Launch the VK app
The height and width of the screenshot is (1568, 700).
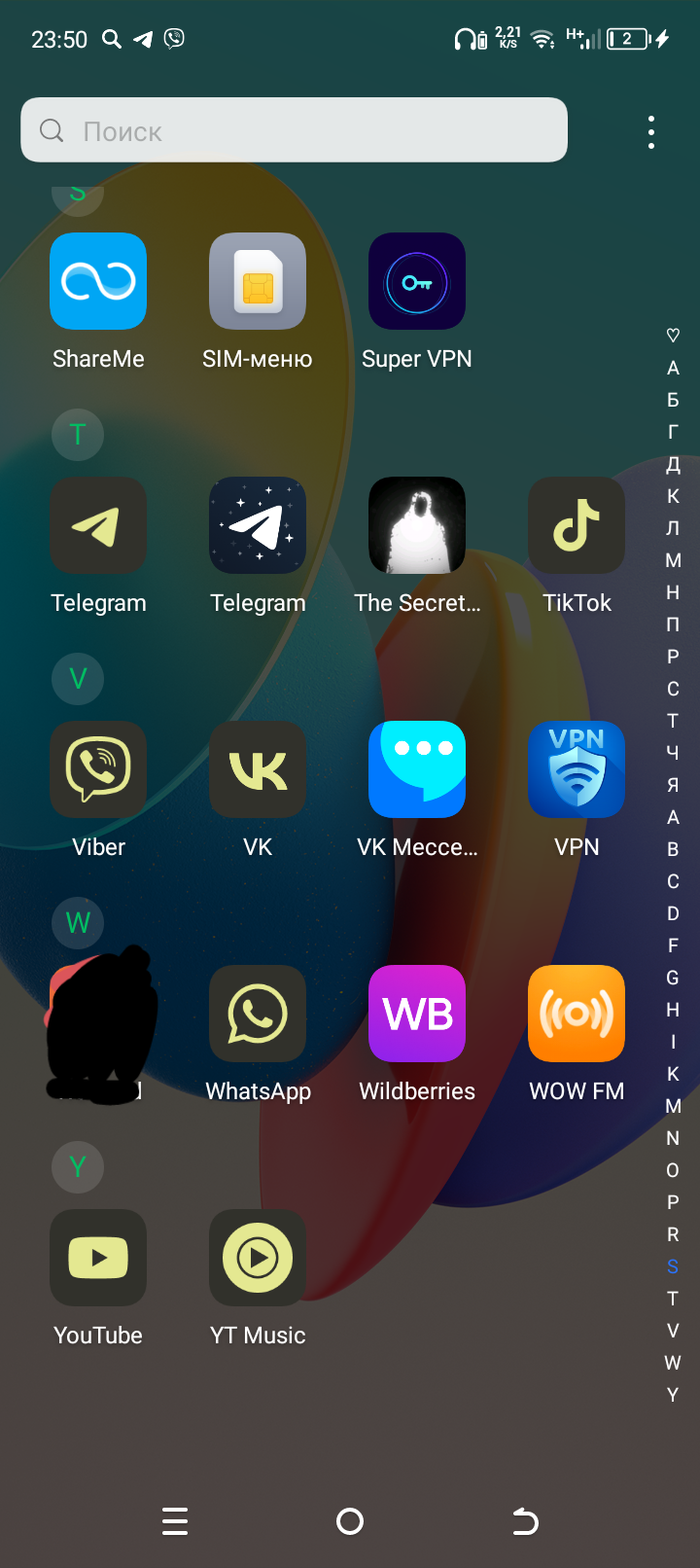(258, 770)
